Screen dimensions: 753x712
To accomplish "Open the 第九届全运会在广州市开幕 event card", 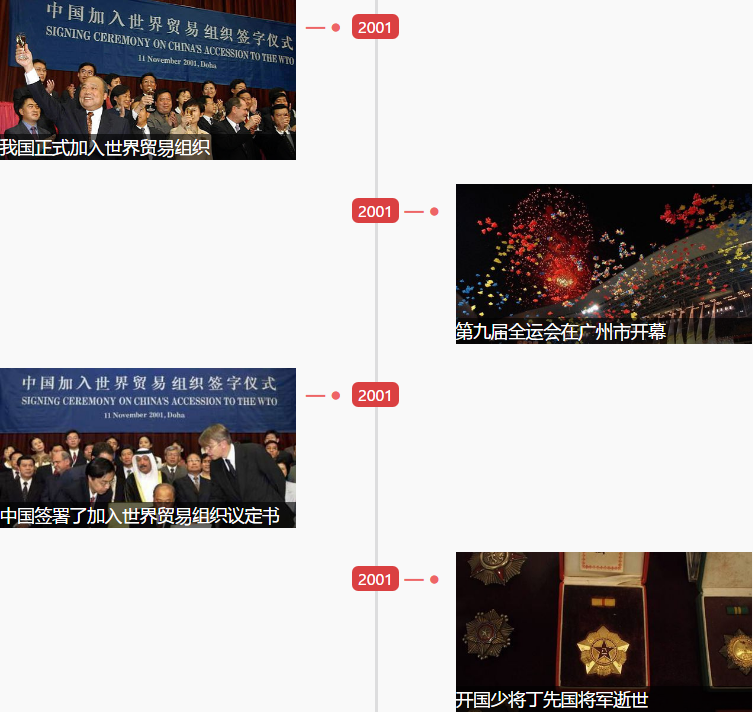I will tap(603, 263).
